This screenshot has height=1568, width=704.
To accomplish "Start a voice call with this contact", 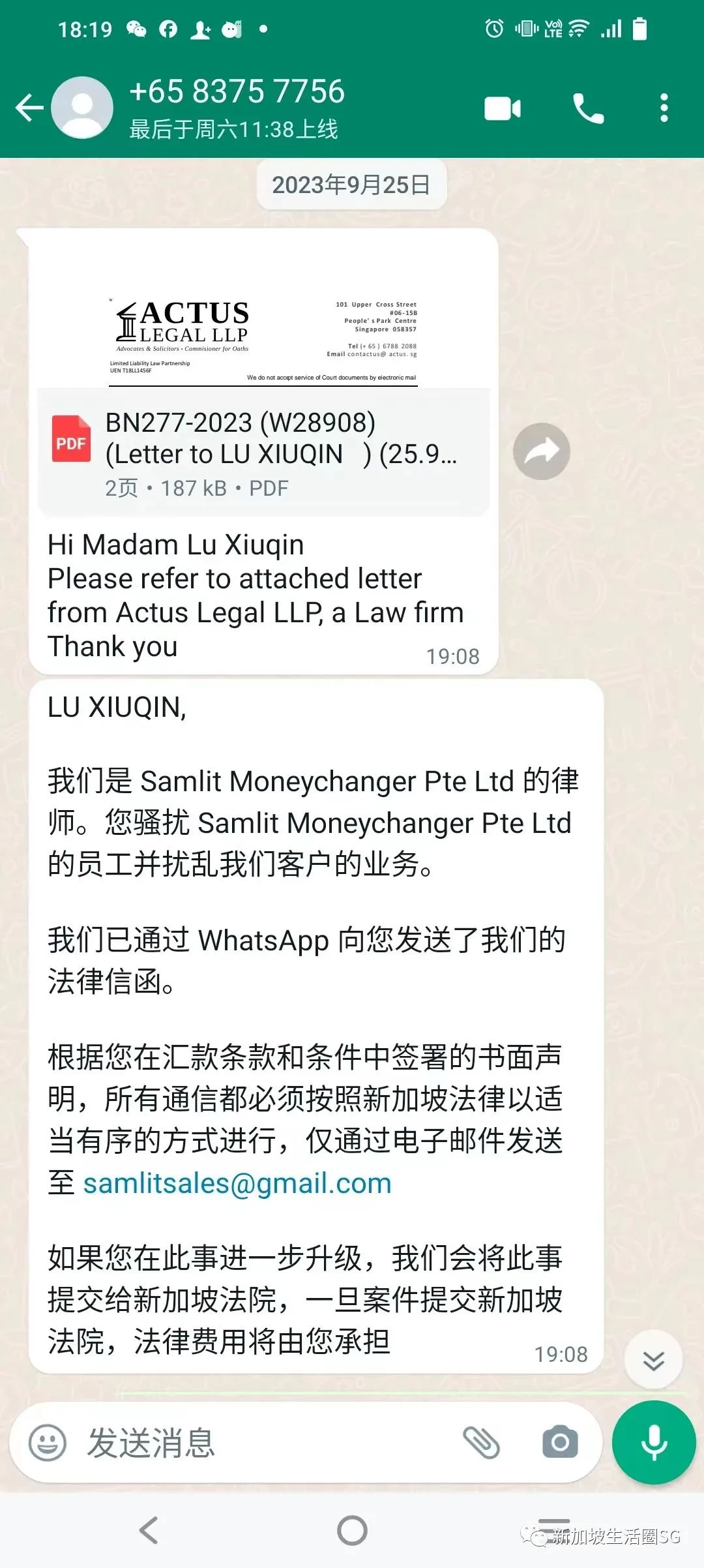I will pos(588,108).
